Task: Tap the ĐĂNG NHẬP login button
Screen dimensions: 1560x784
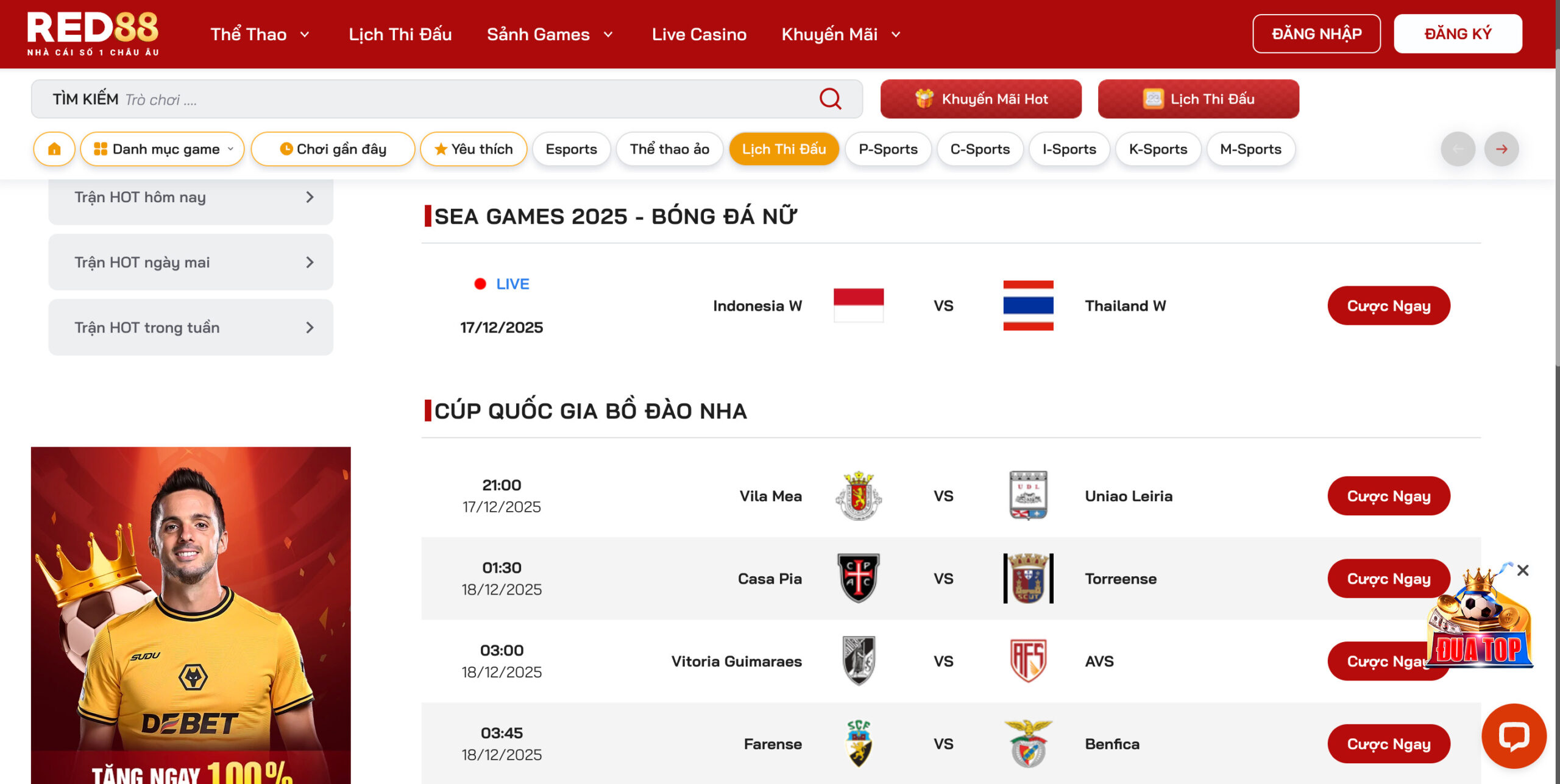Action: (x=1316, y=34)
